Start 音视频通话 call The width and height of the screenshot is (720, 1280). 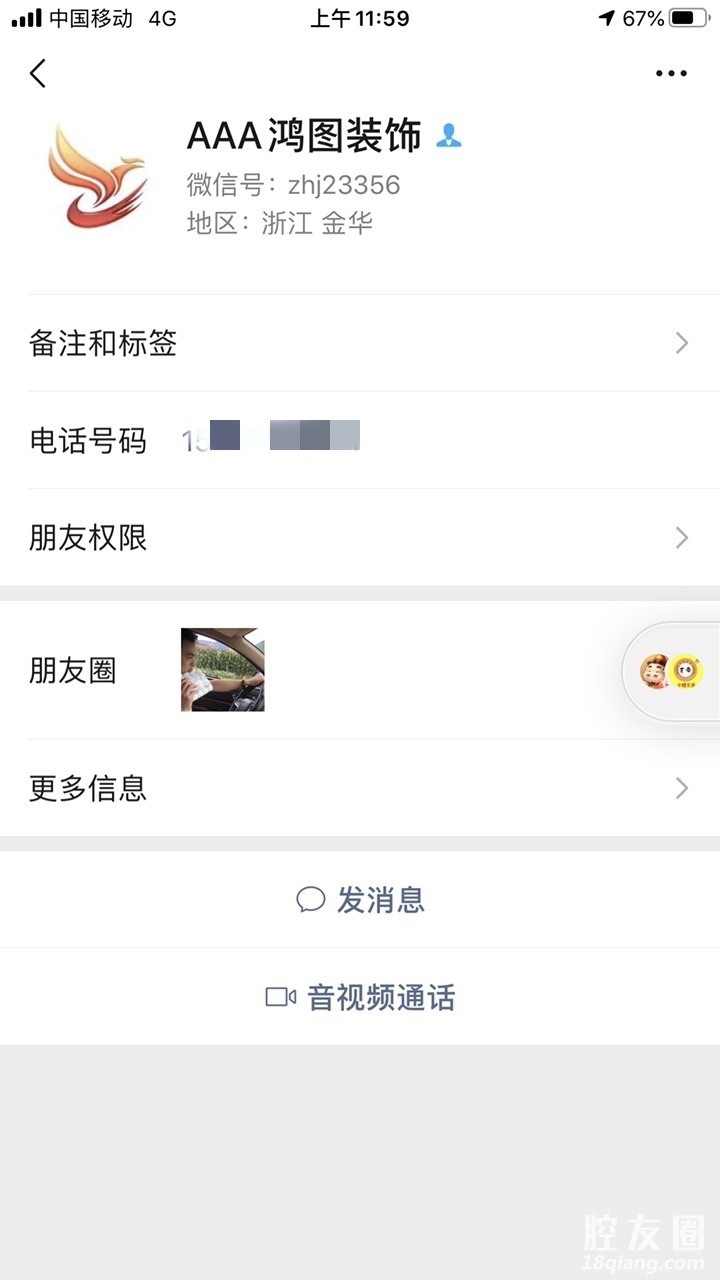[360, 997]
